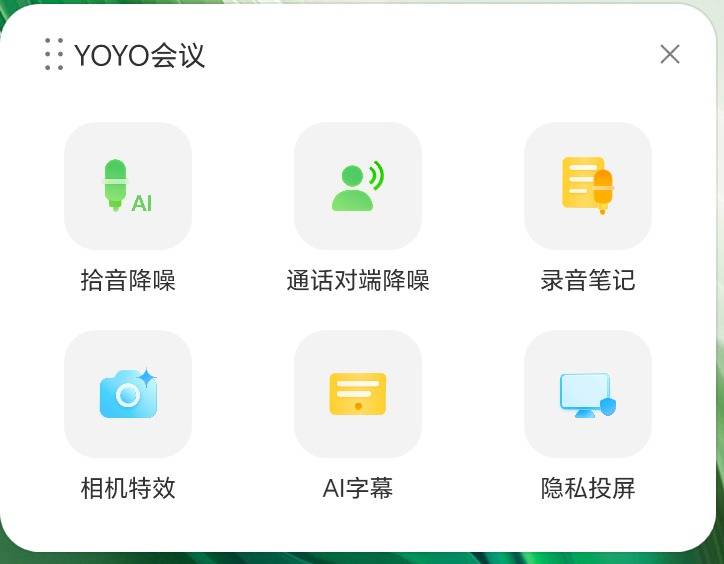Tap the drag handle beside YOYO会议
Image resolution: width=724 pixels, height=564 pixels.
pos(54,55)
